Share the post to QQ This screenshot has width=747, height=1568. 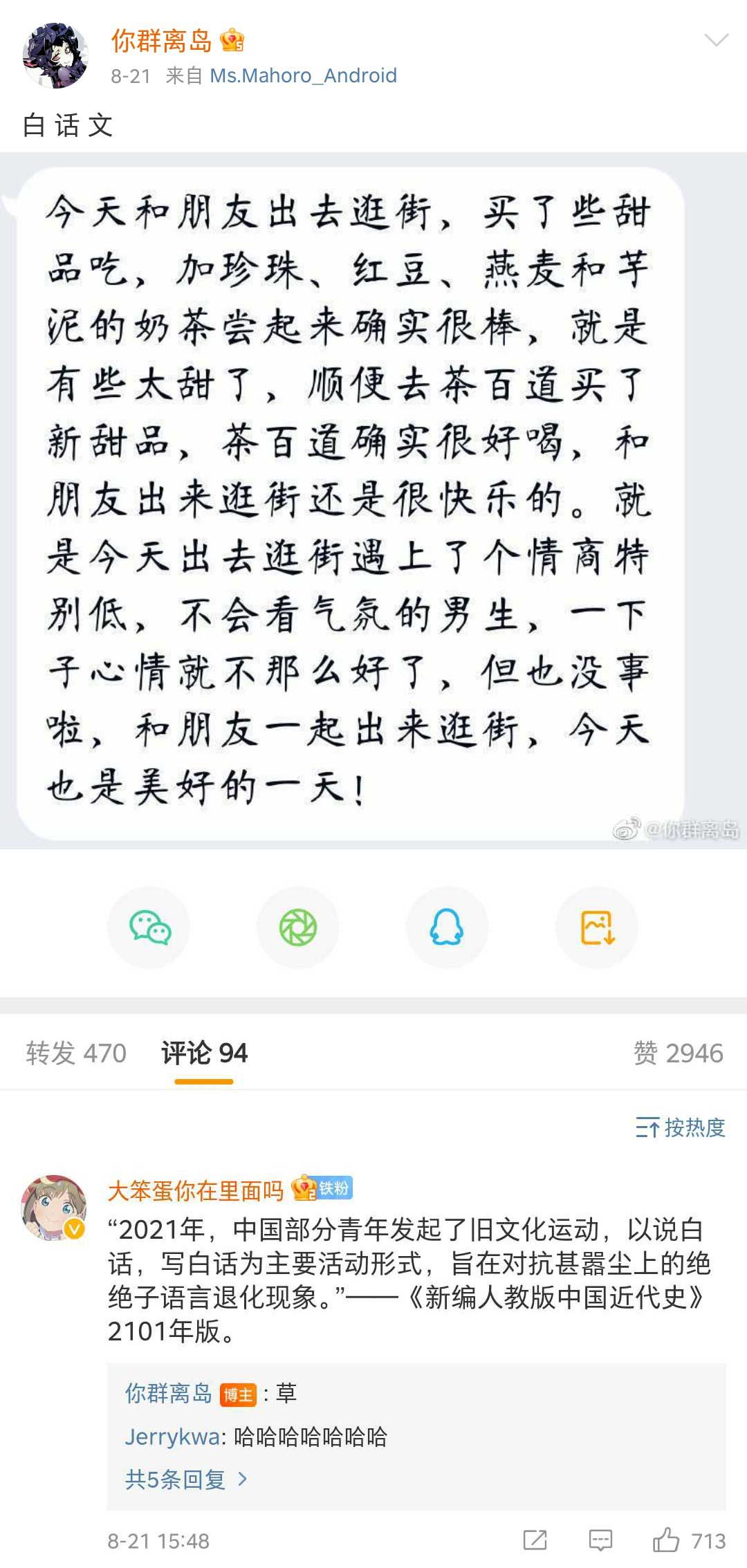[447, 928]
